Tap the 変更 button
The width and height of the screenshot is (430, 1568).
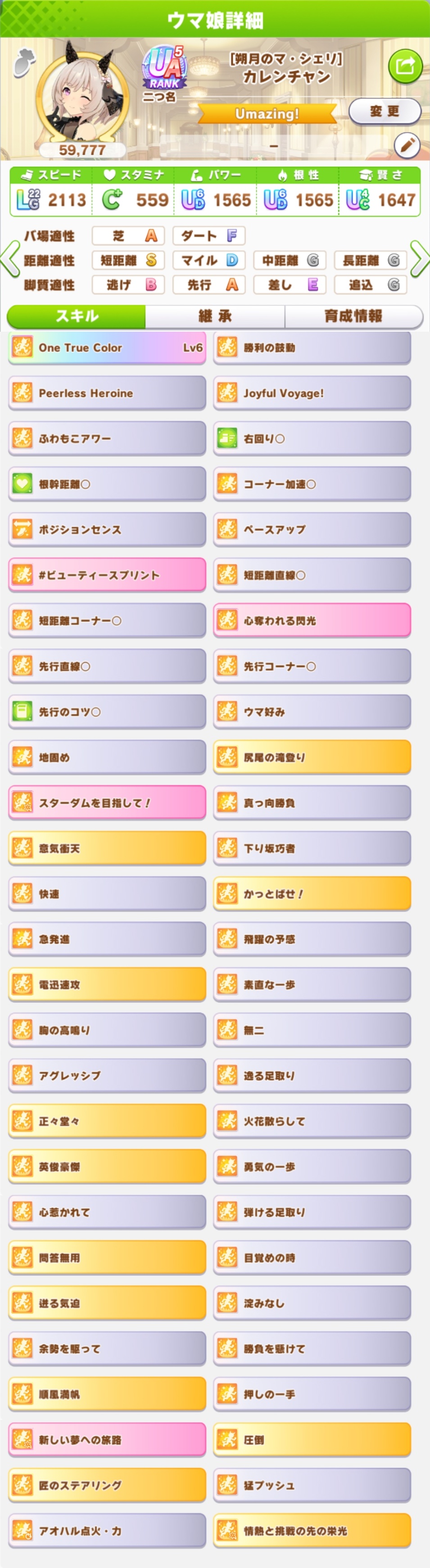[x=385, y=112]
